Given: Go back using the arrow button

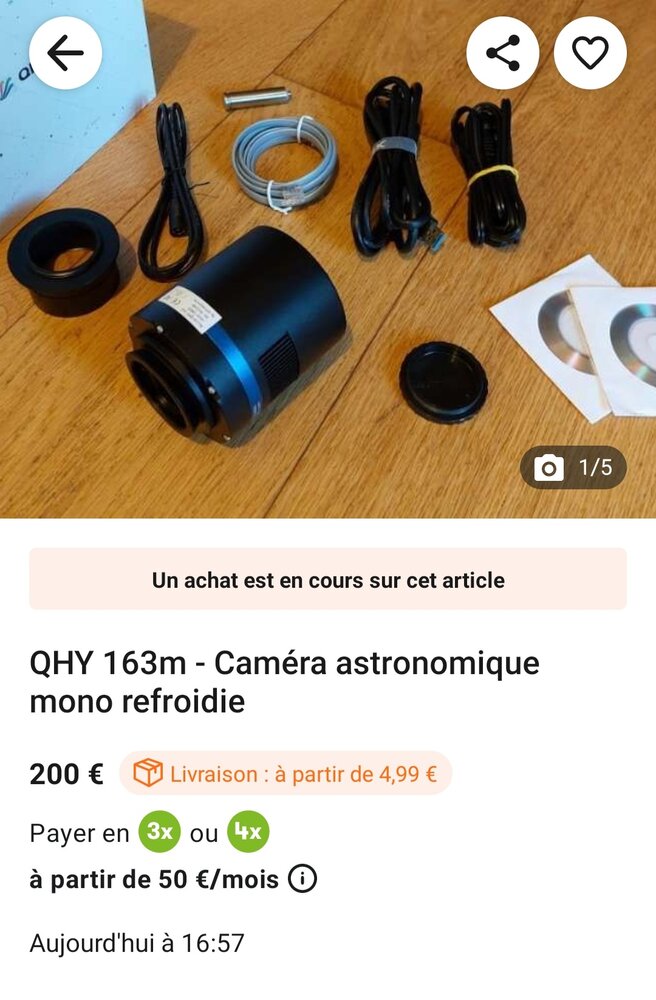Looking at the screenshot, I should (65, 53).
